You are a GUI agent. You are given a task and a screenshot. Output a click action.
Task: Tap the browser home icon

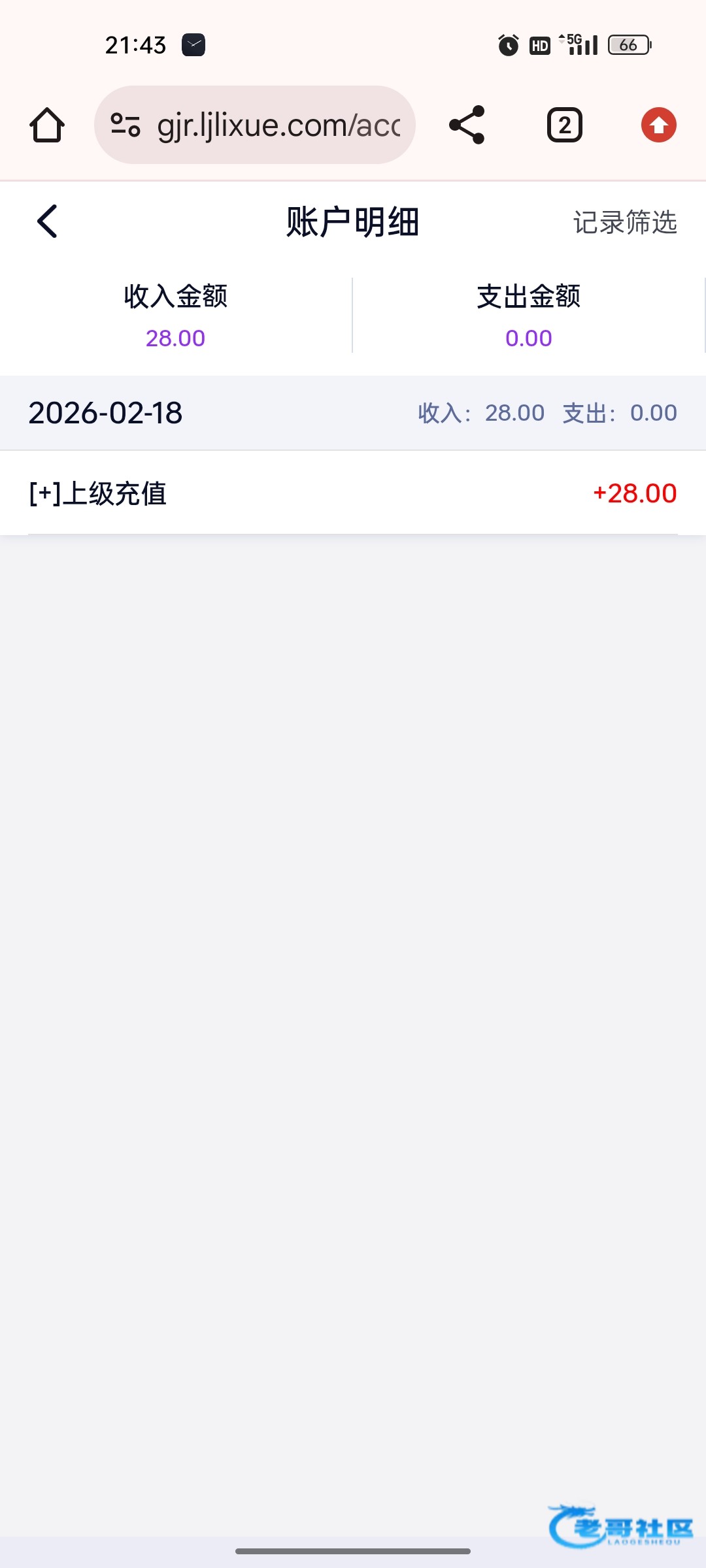tap(47, 125)
